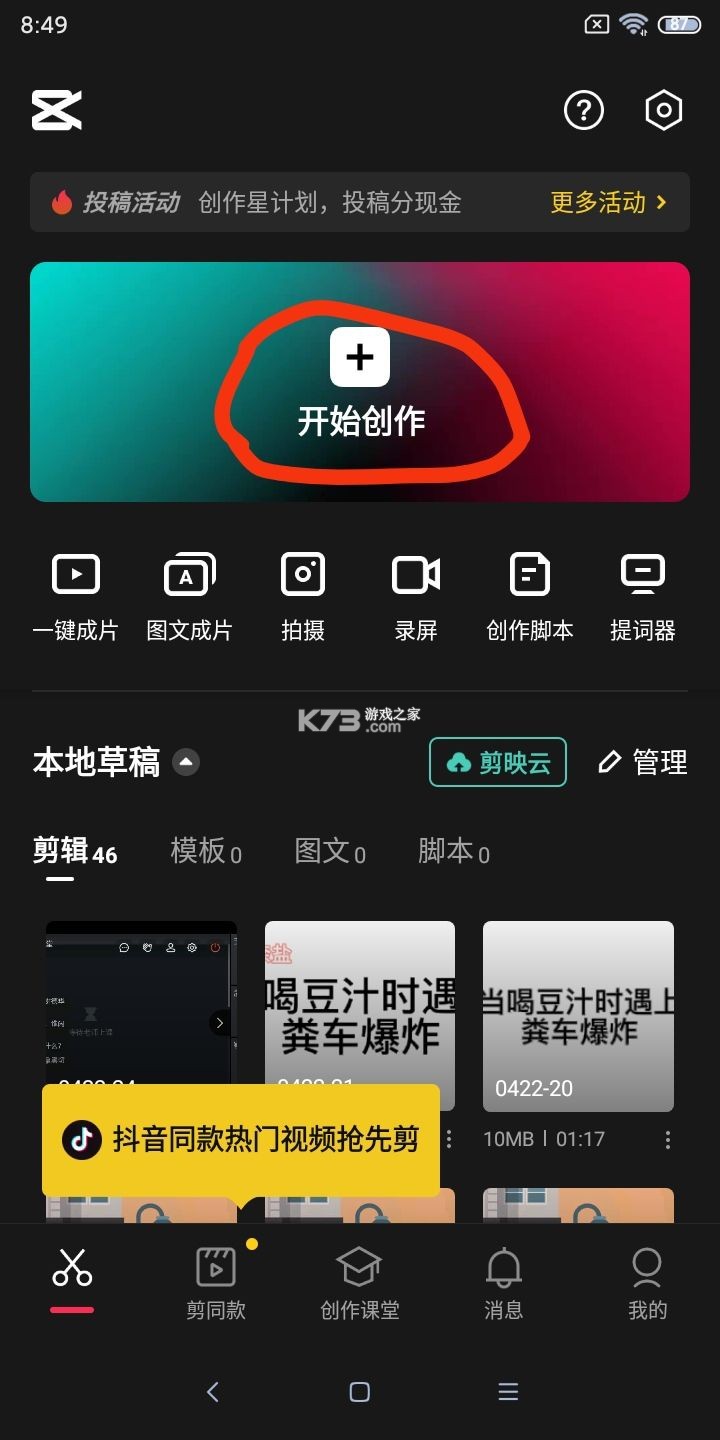Open 更多活动 for more events

point(598,202)
